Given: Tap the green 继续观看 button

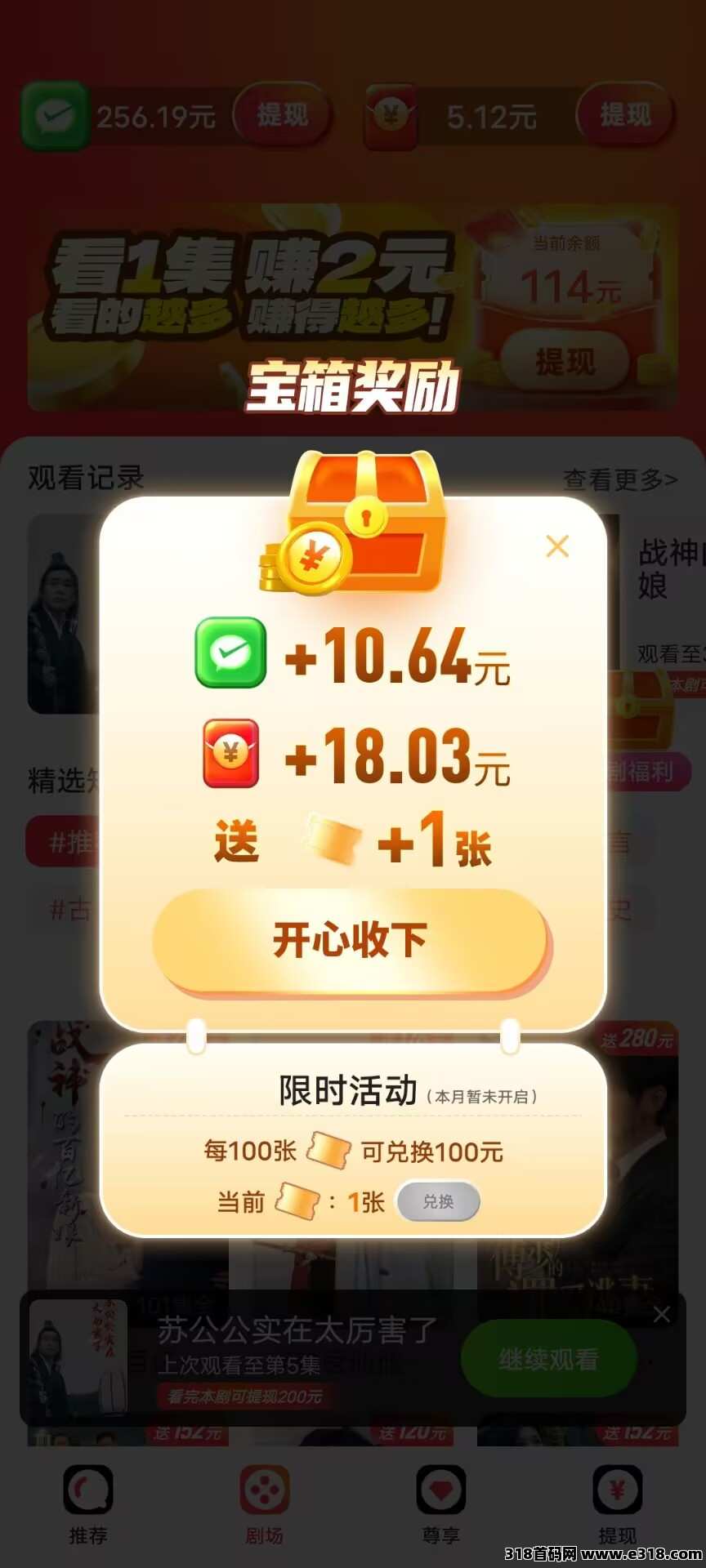Looking at the screenshot, I should (x=548, y=1360).
